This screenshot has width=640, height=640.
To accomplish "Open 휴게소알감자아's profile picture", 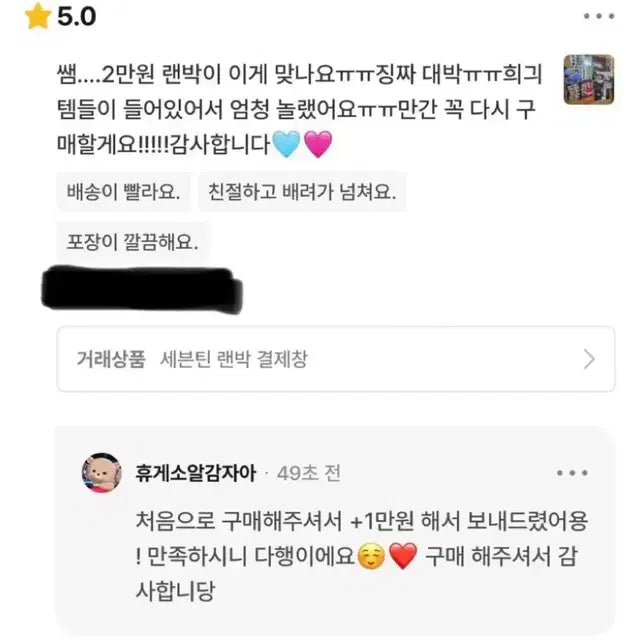I will [x=101, y=472].
